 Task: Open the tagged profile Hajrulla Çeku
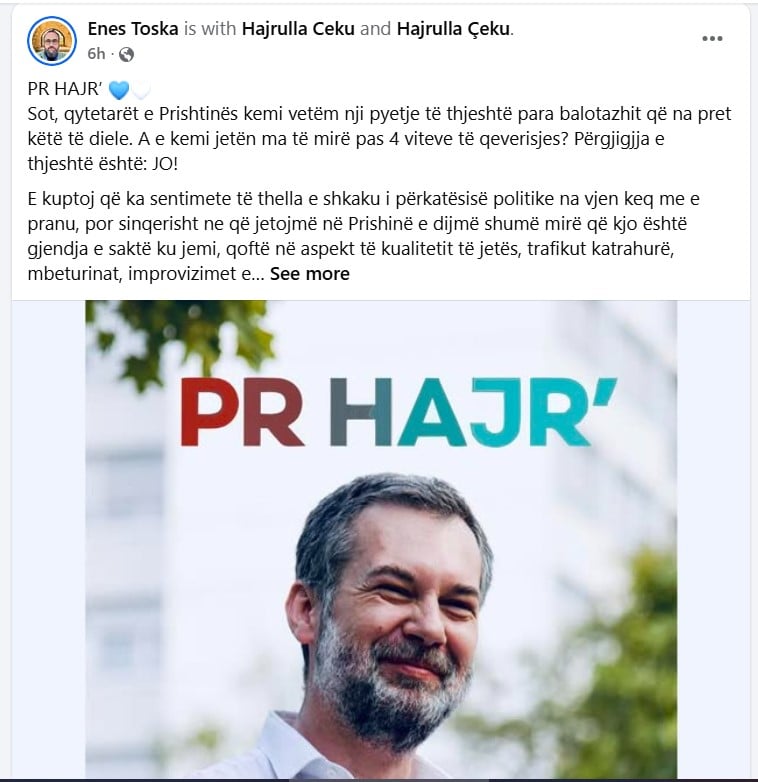point(453,29)
